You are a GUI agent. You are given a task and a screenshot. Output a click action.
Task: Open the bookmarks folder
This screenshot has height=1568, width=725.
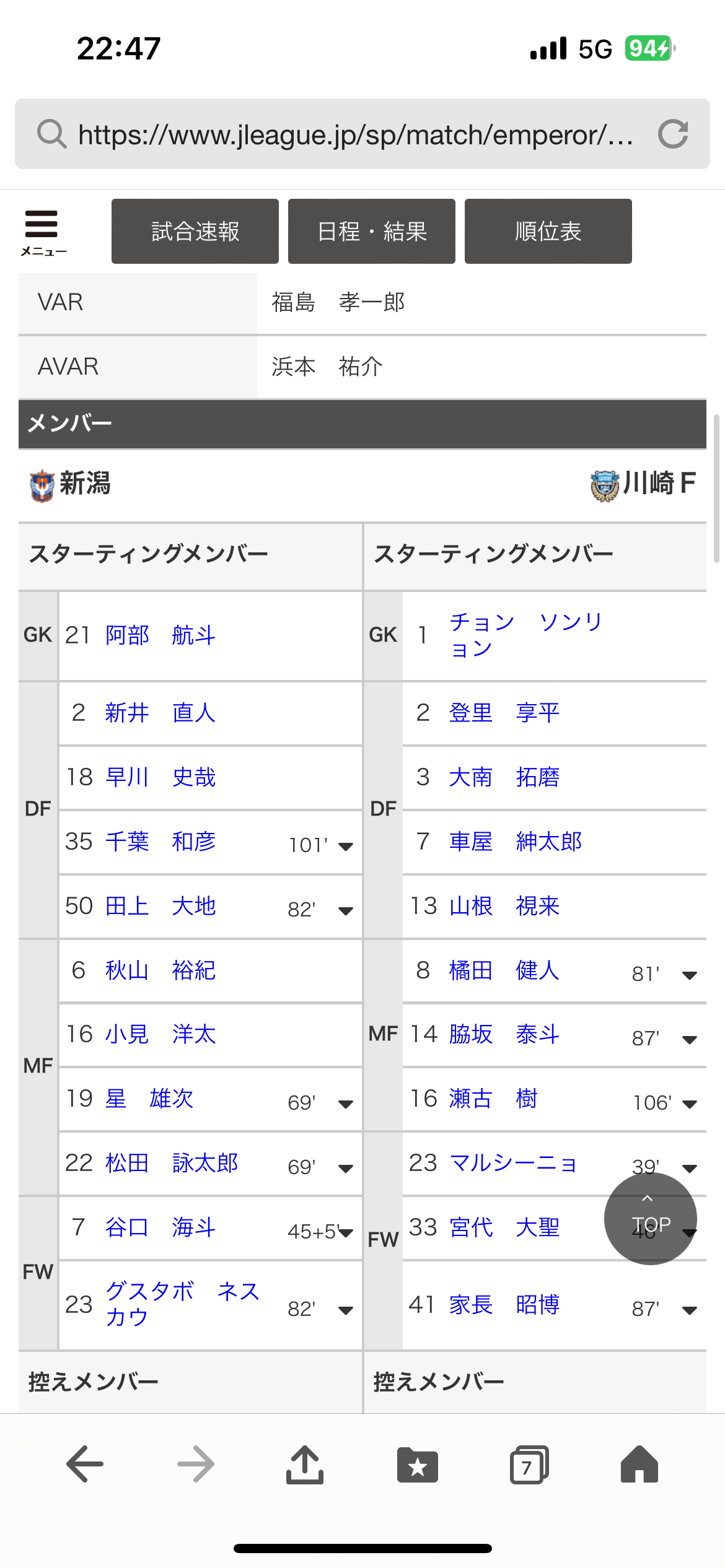tap(418, 1465)
